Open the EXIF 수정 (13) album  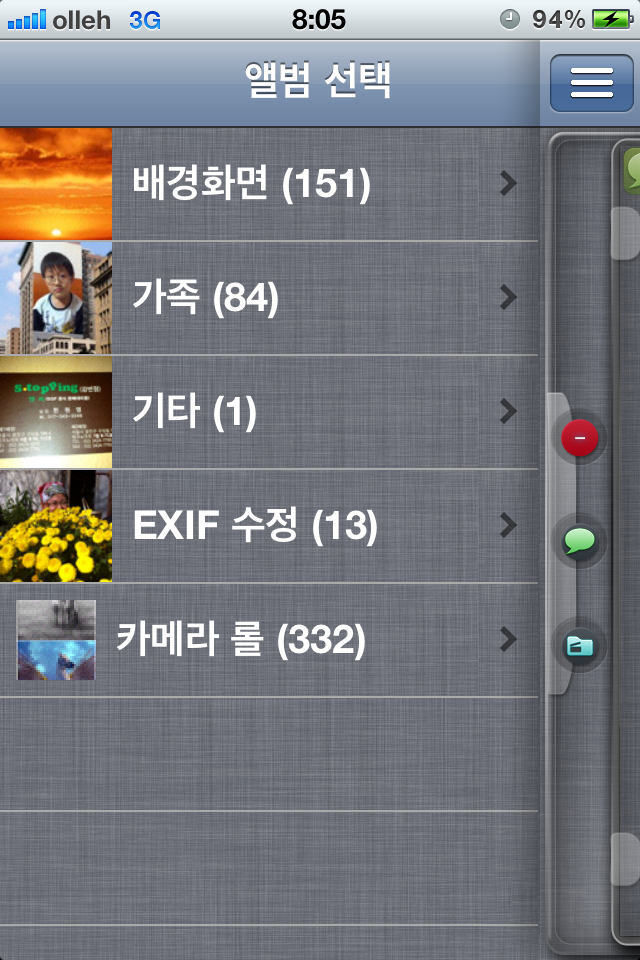point(270,526)
